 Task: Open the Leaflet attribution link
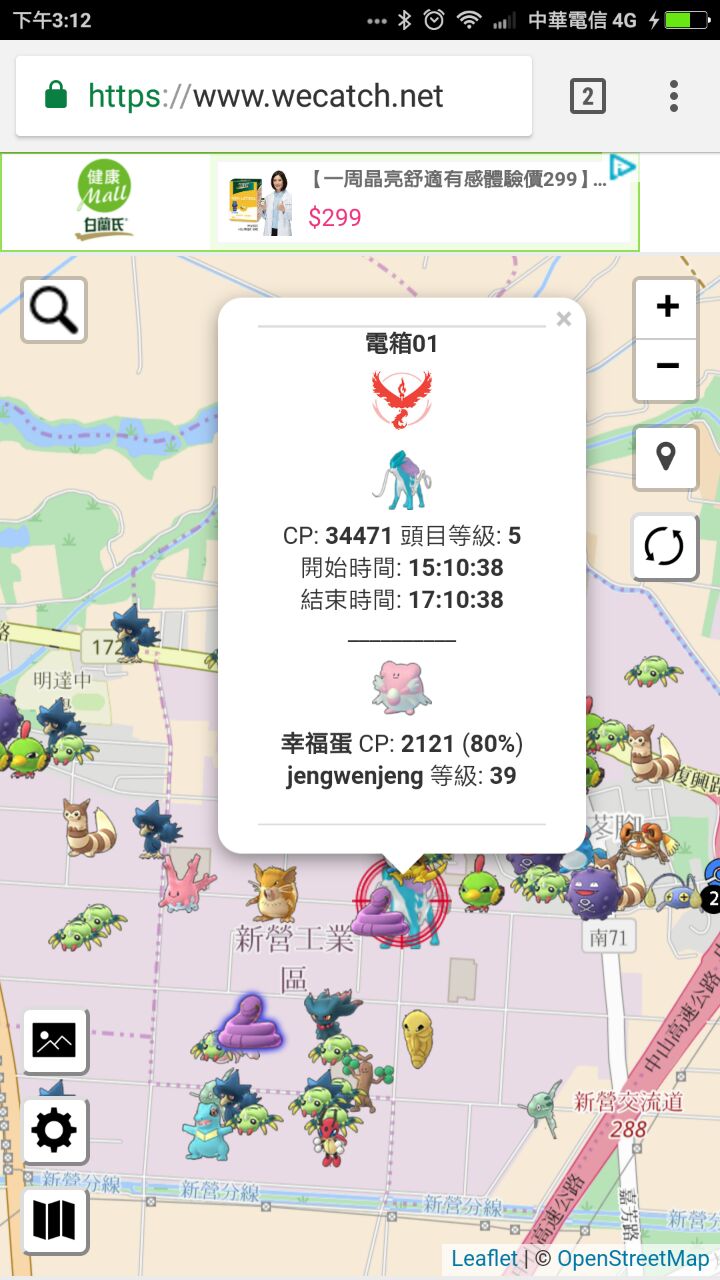coord(484,1259)
